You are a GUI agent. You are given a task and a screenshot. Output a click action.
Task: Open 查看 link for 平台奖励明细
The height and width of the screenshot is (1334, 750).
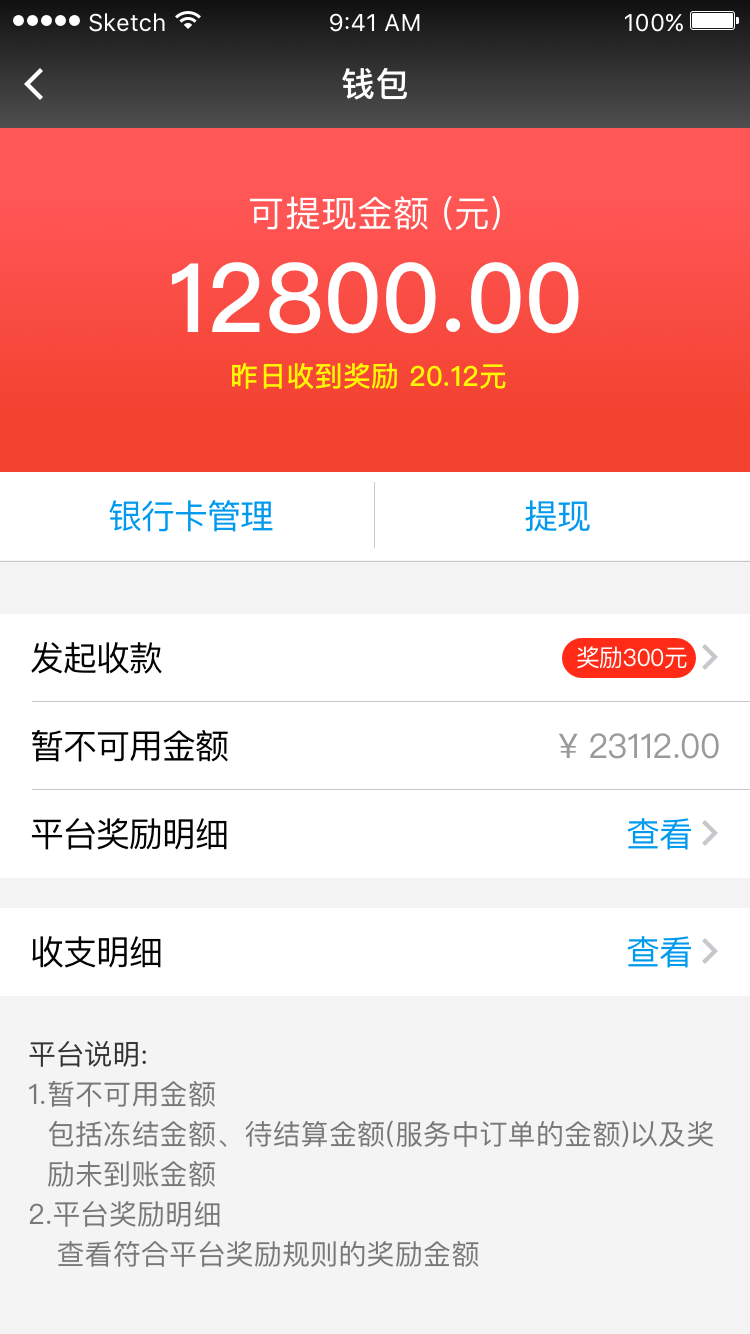tap(660, 833)
